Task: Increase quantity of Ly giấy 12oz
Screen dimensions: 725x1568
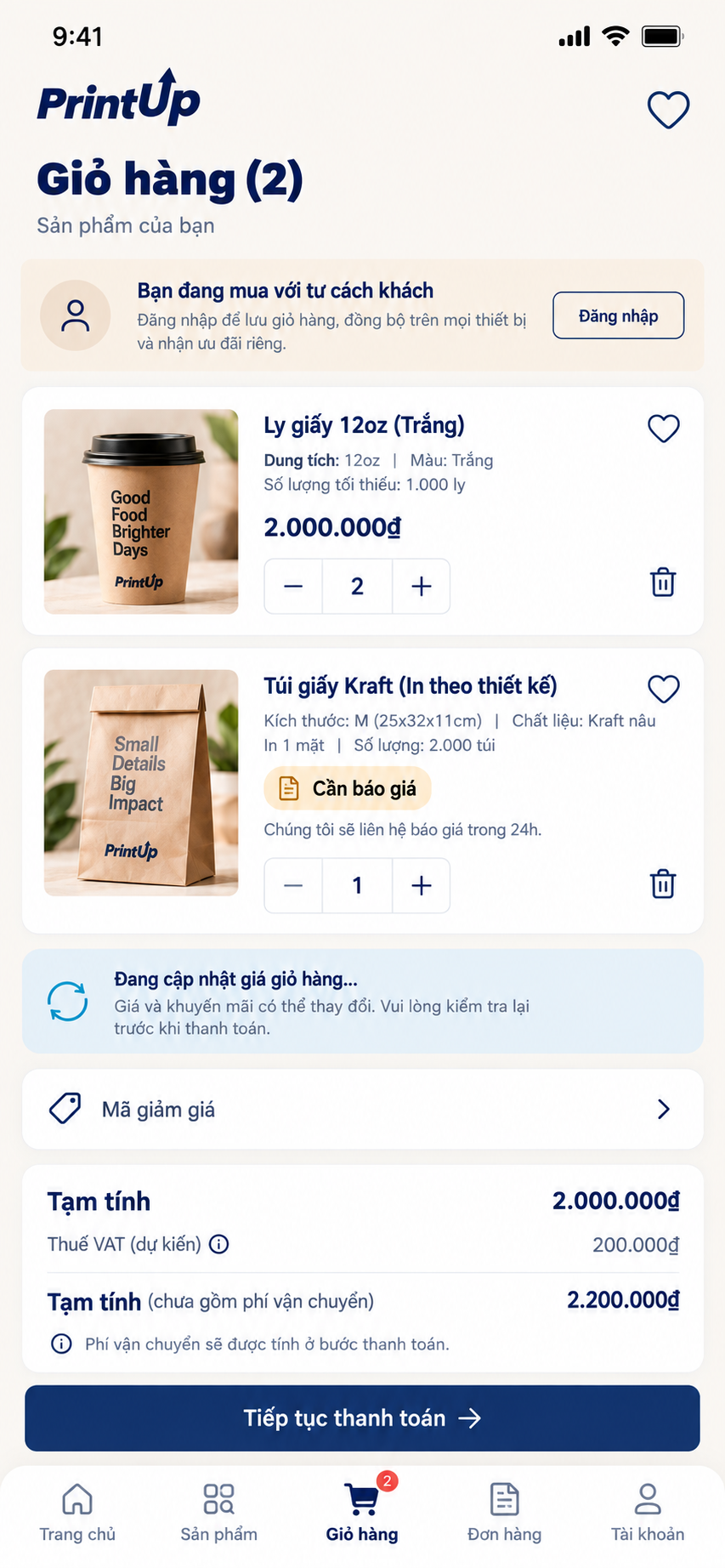Action: click(422, 586)
